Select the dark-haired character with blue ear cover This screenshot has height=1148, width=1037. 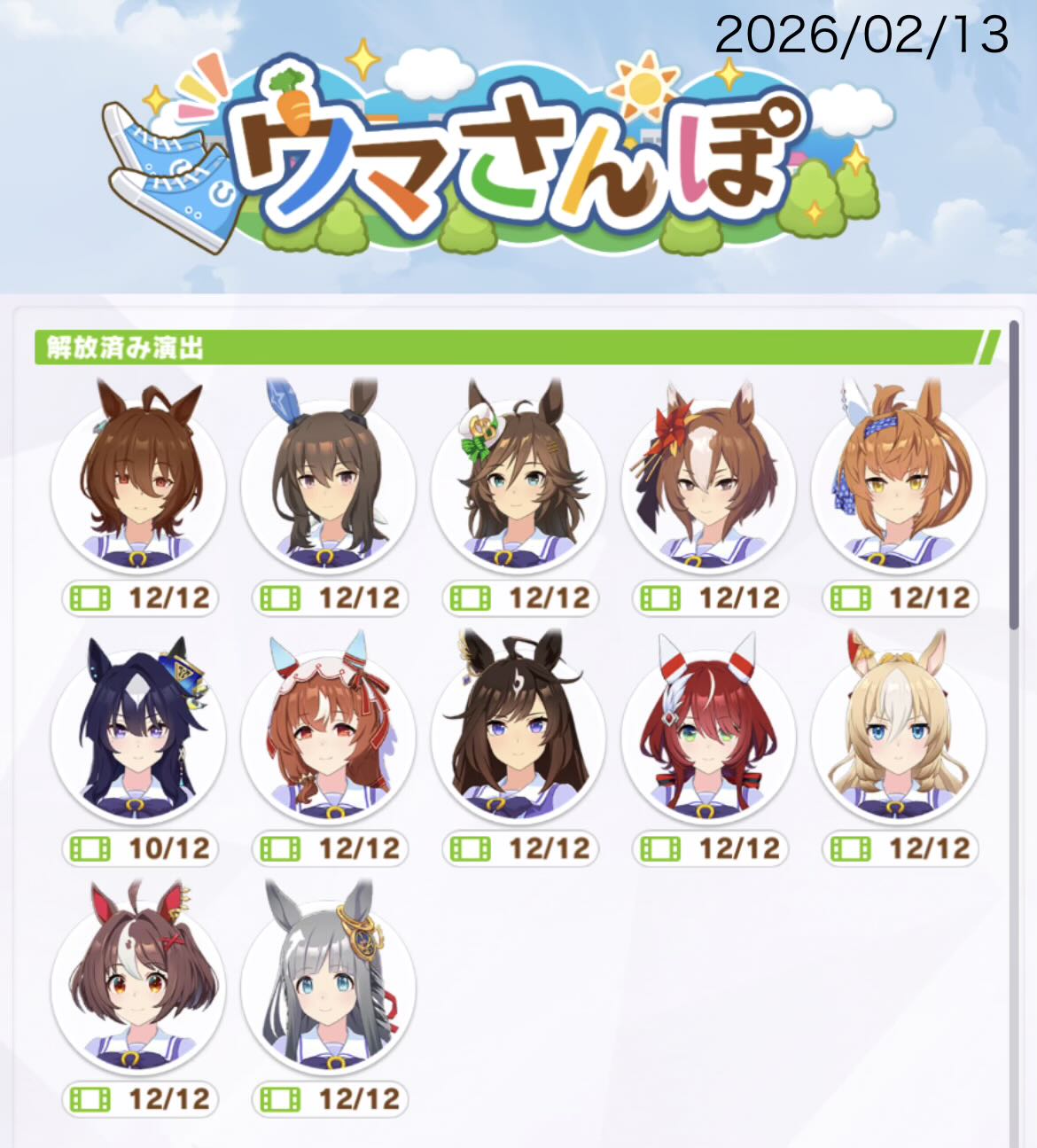point(329,485)
